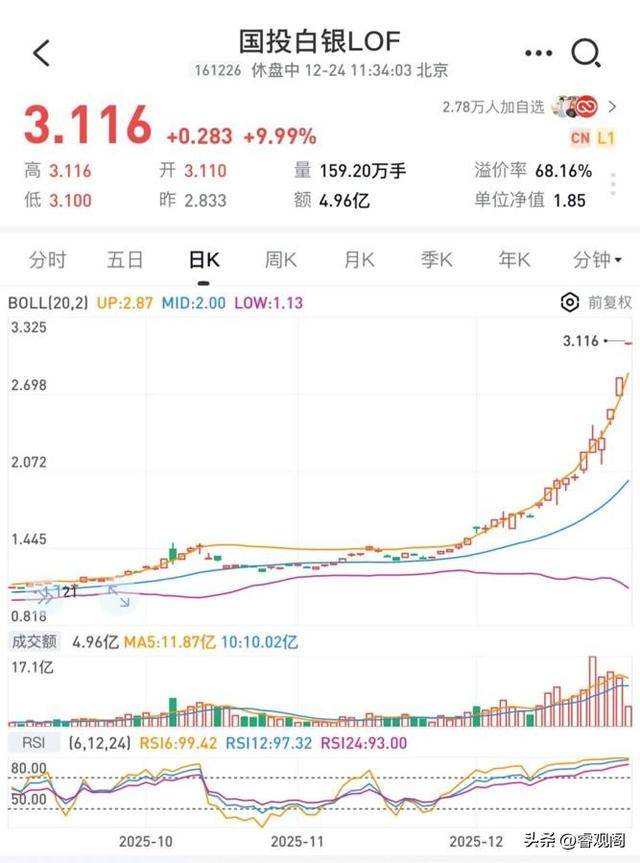This screenshot has width=640, height=863.
Task: Switch to the 五日 chart tab
Action: point(125,260)
